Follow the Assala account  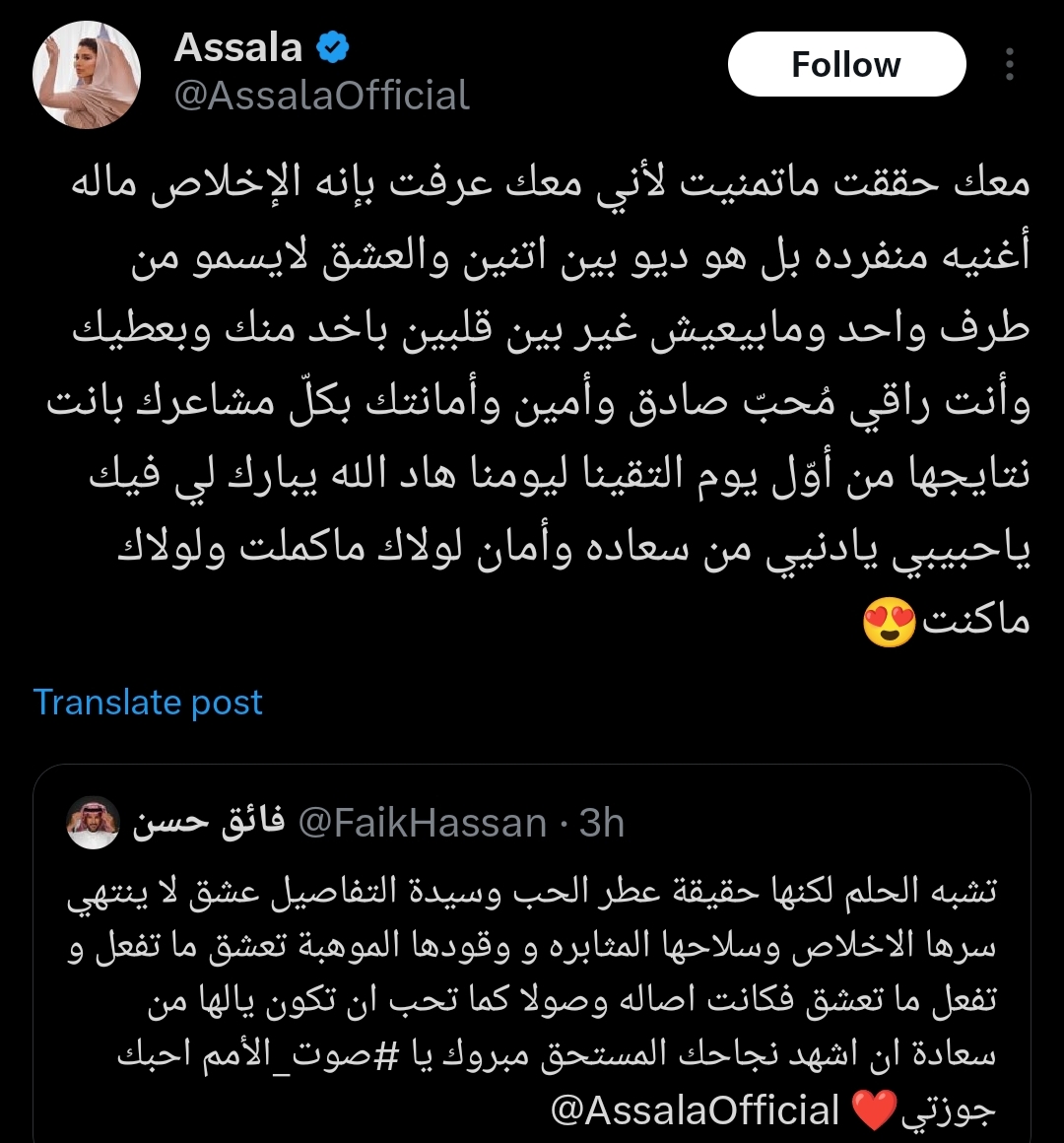tap(846, 65)
